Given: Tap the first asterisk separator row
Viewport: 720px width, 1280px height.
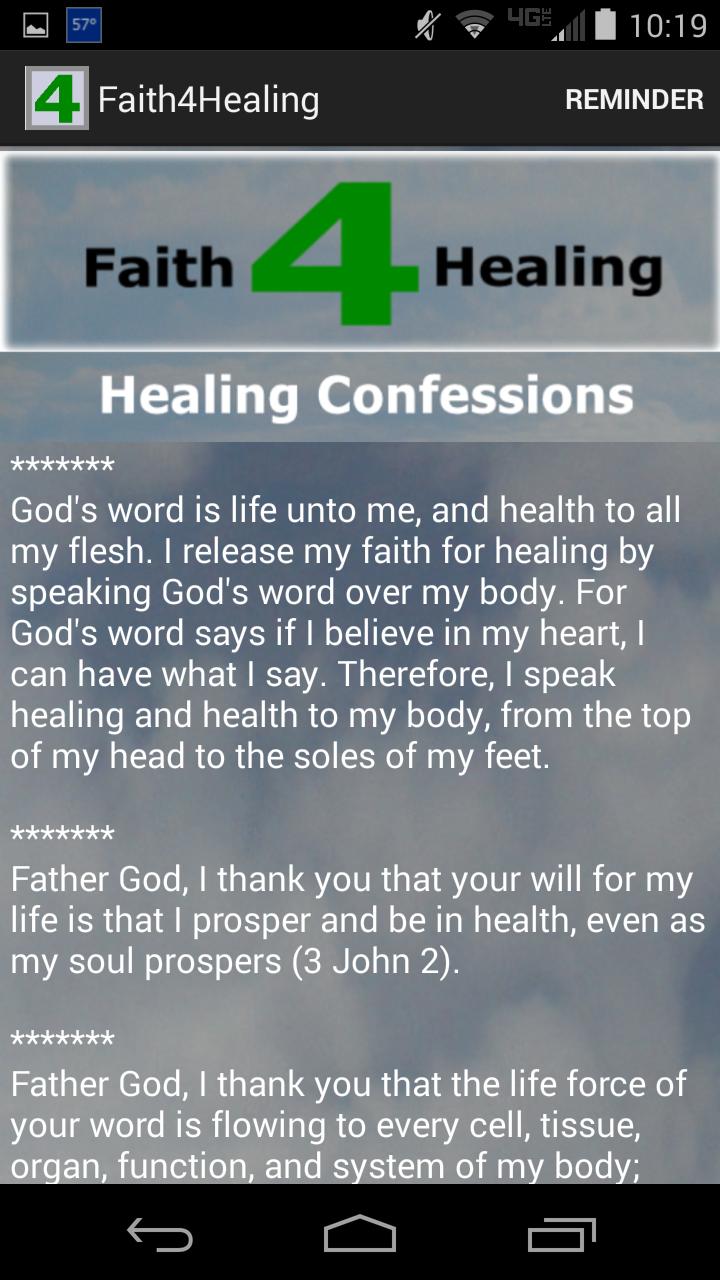Looking at the screenshot, I should (62, 462).
